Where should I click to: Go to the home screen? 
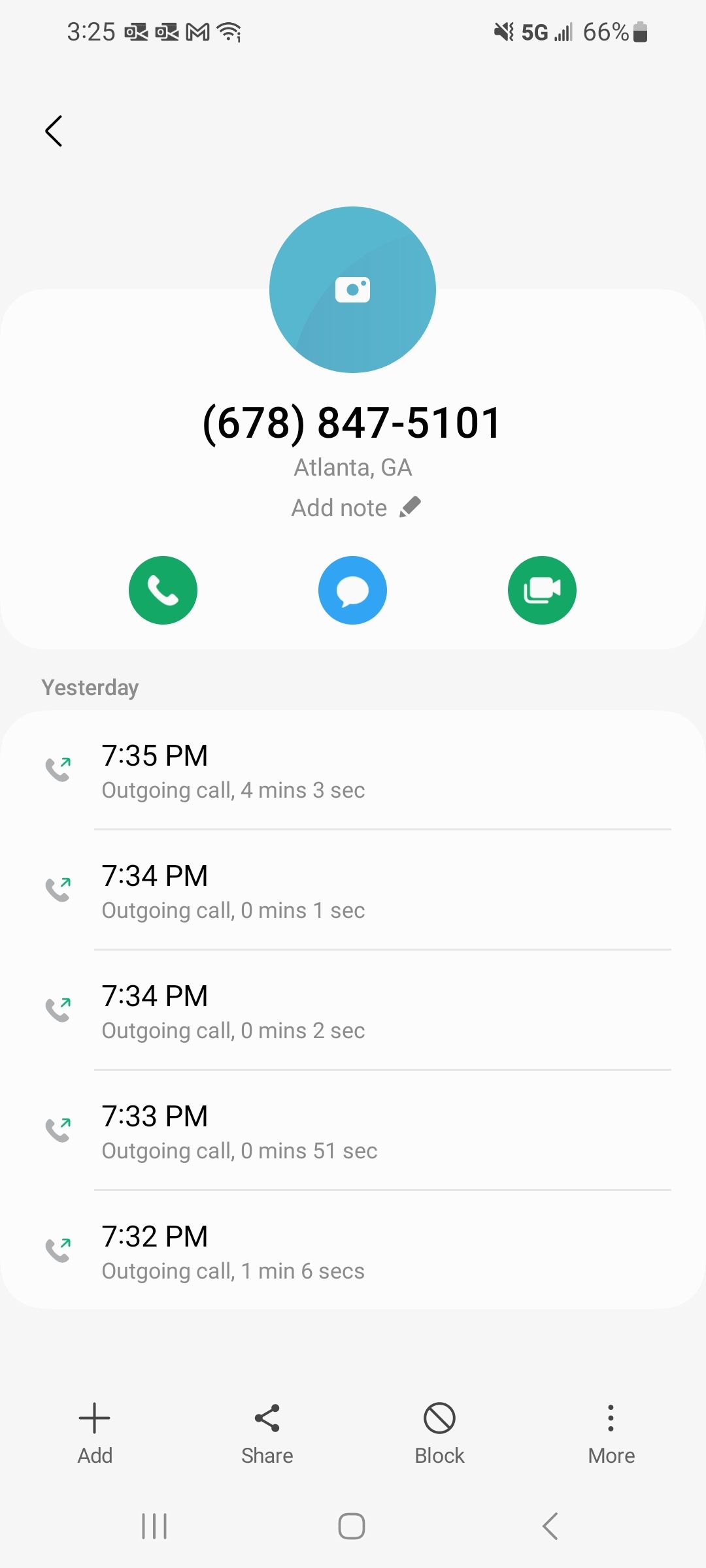coord(352,1526)
